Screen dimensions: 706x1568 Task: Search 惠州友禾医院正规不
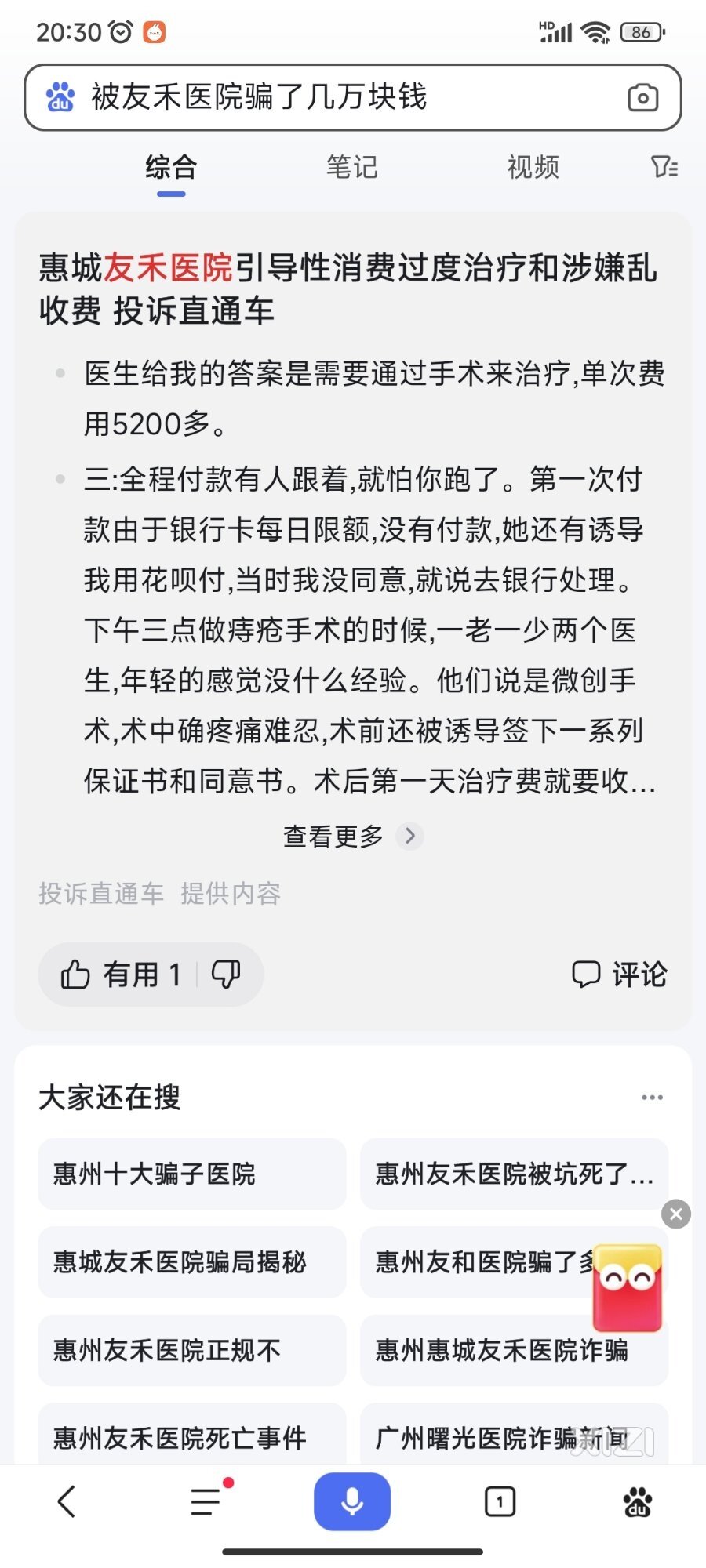(191, 1350)
